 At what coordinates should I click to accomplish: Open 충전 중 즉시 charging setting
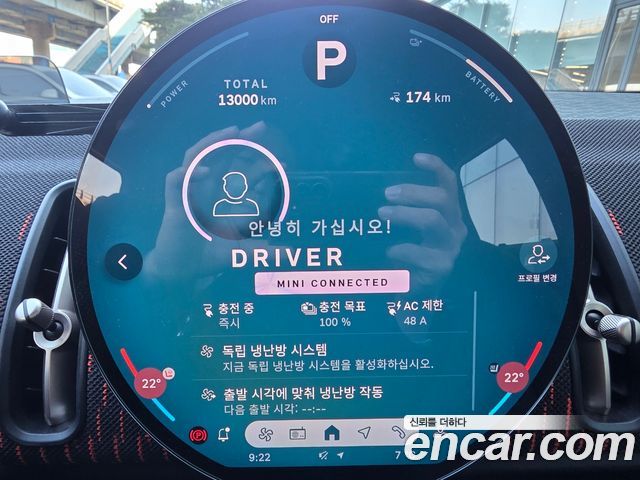(230, 314)
